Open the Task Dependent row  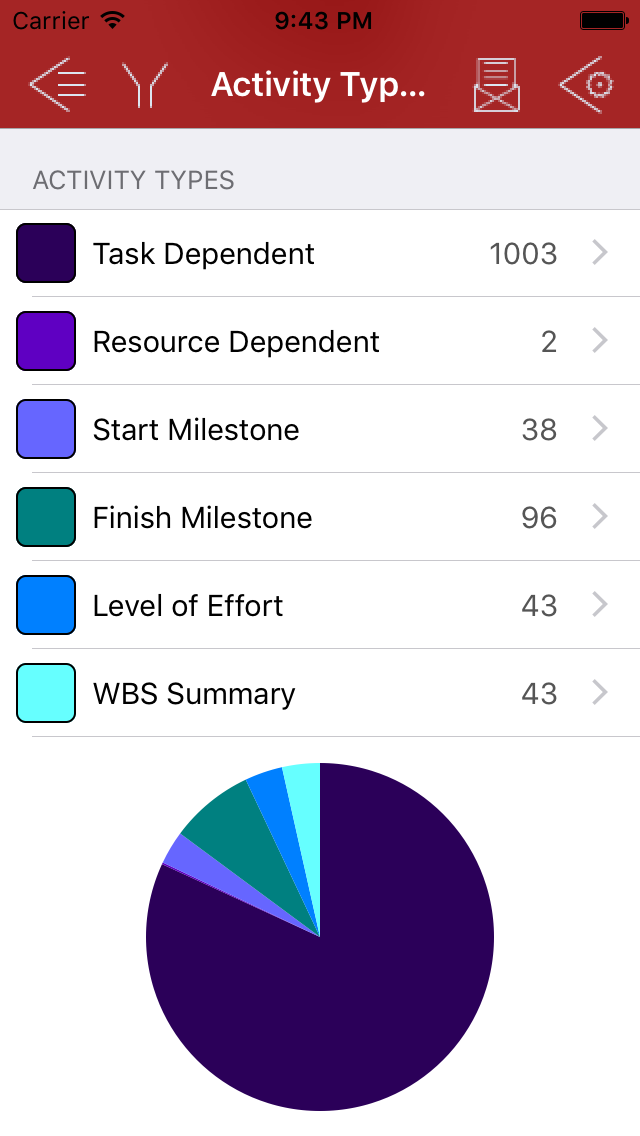(320, 254)
